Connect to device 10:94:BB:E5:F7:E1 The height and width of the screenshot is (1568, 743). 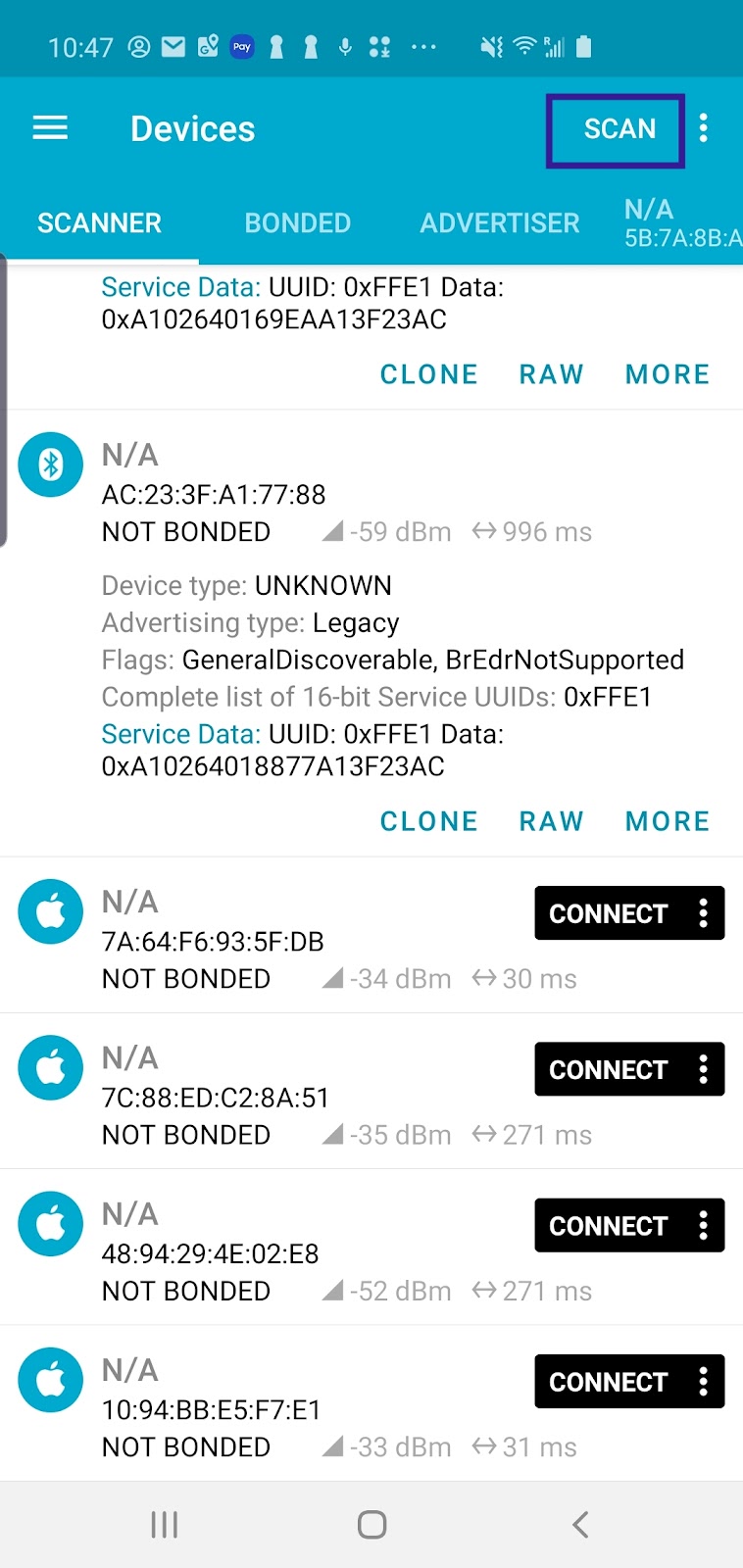(x=608, y=1382)
